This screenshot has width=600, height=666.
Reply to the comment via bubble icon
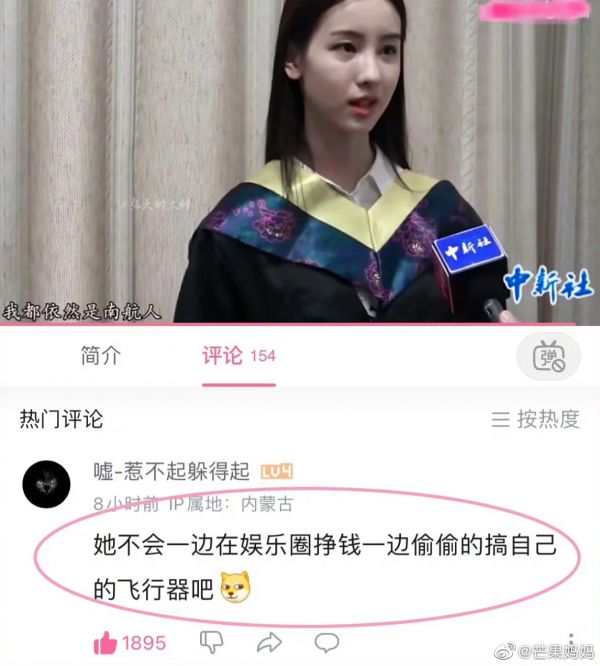coord(326,642)
